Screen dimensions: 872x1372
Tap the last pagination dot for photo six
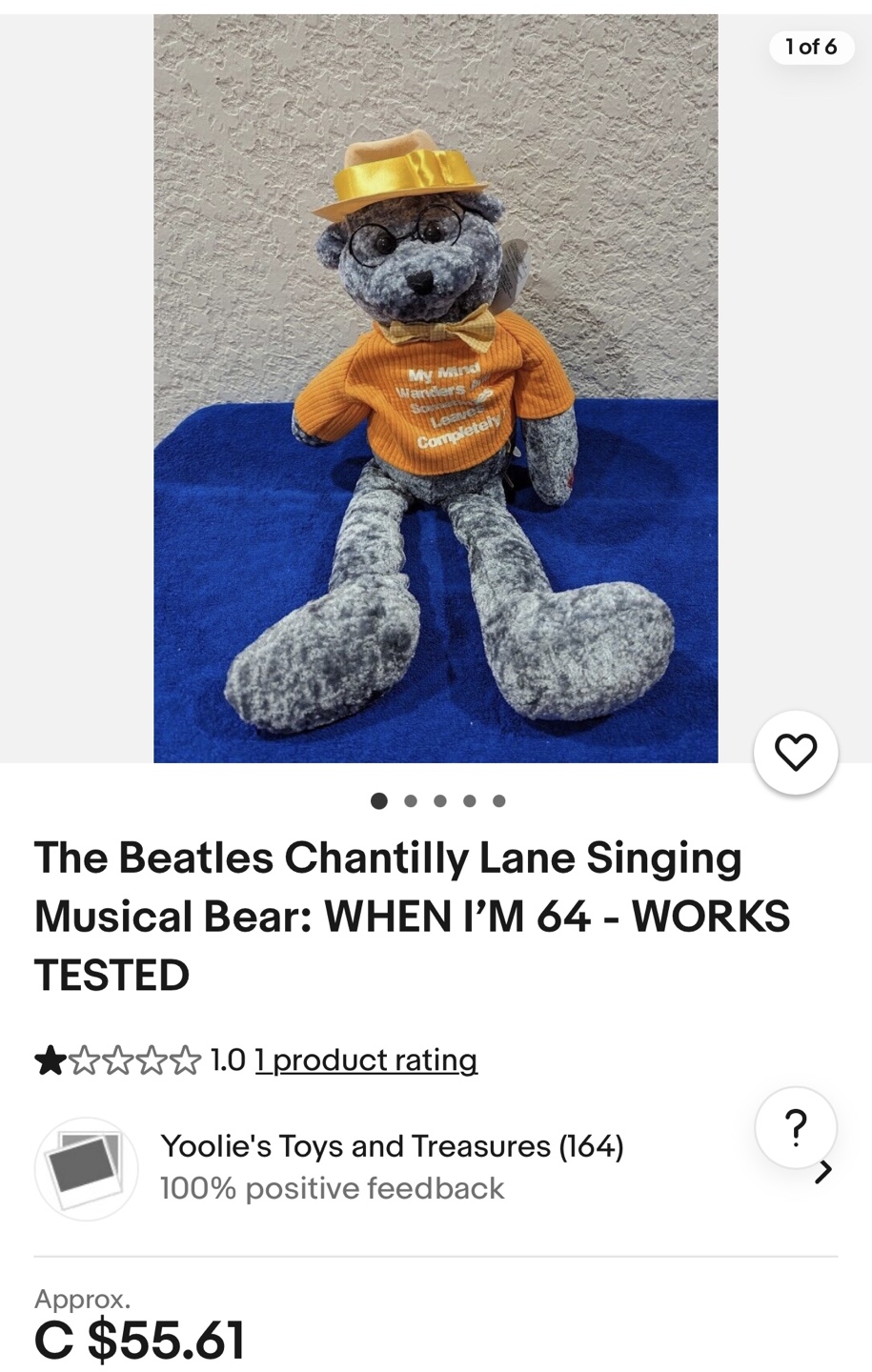tap(497, 801)
